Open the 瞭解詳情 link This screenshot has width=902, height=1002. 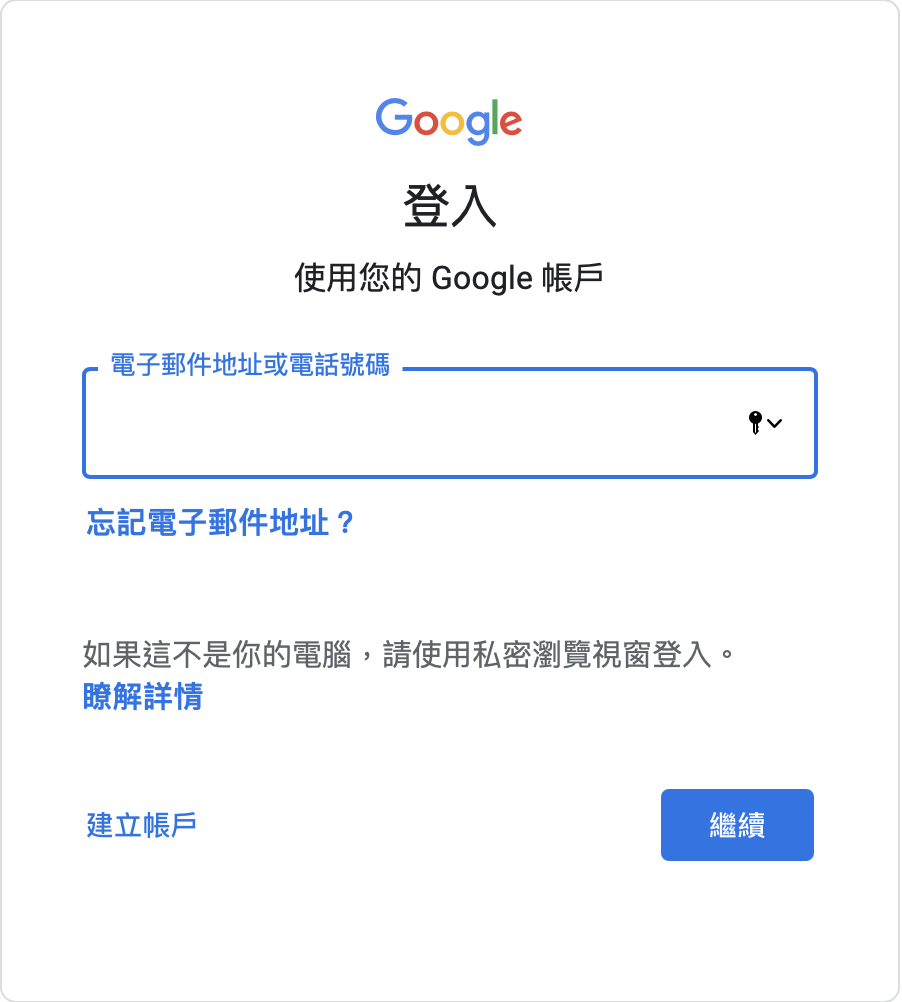[143, 697]
